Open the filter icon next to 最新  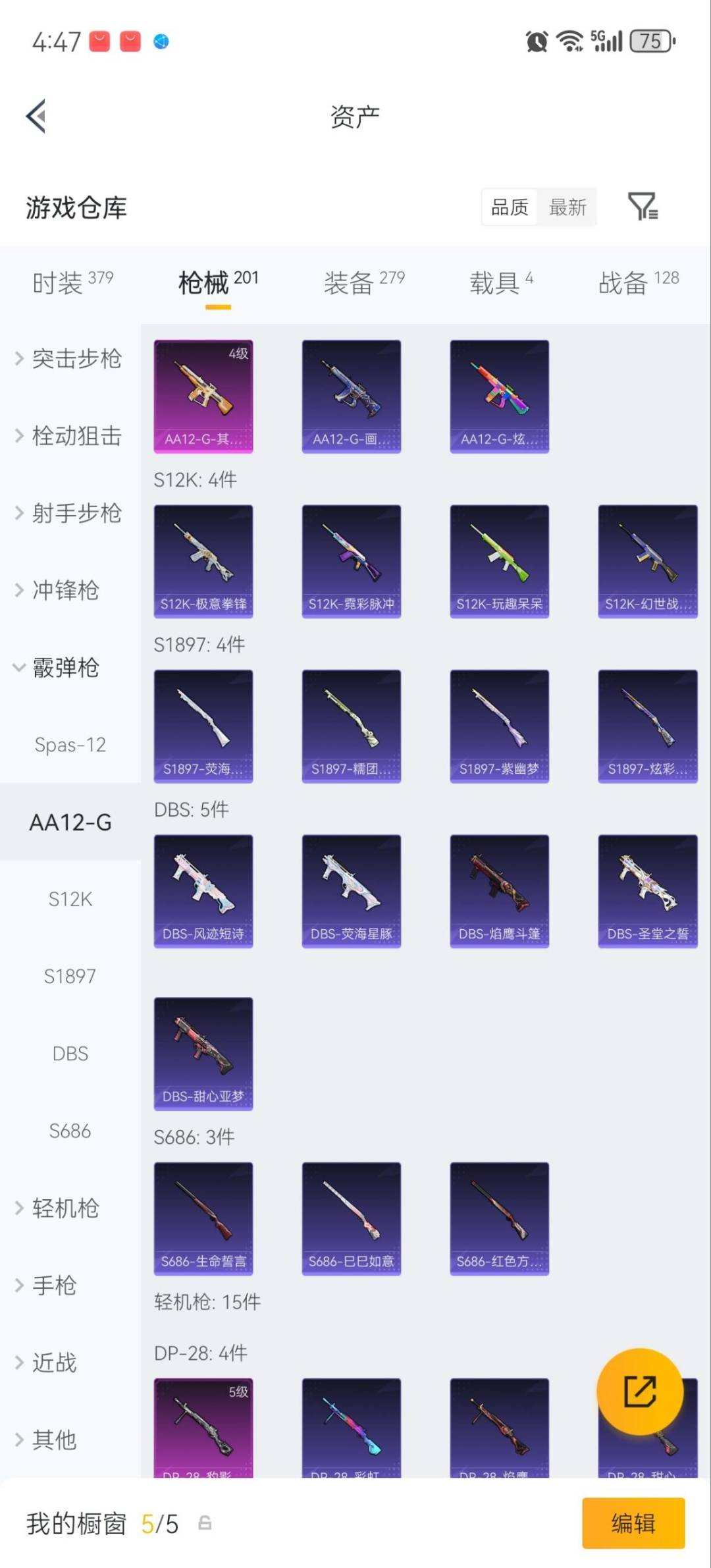click(643, 207)
